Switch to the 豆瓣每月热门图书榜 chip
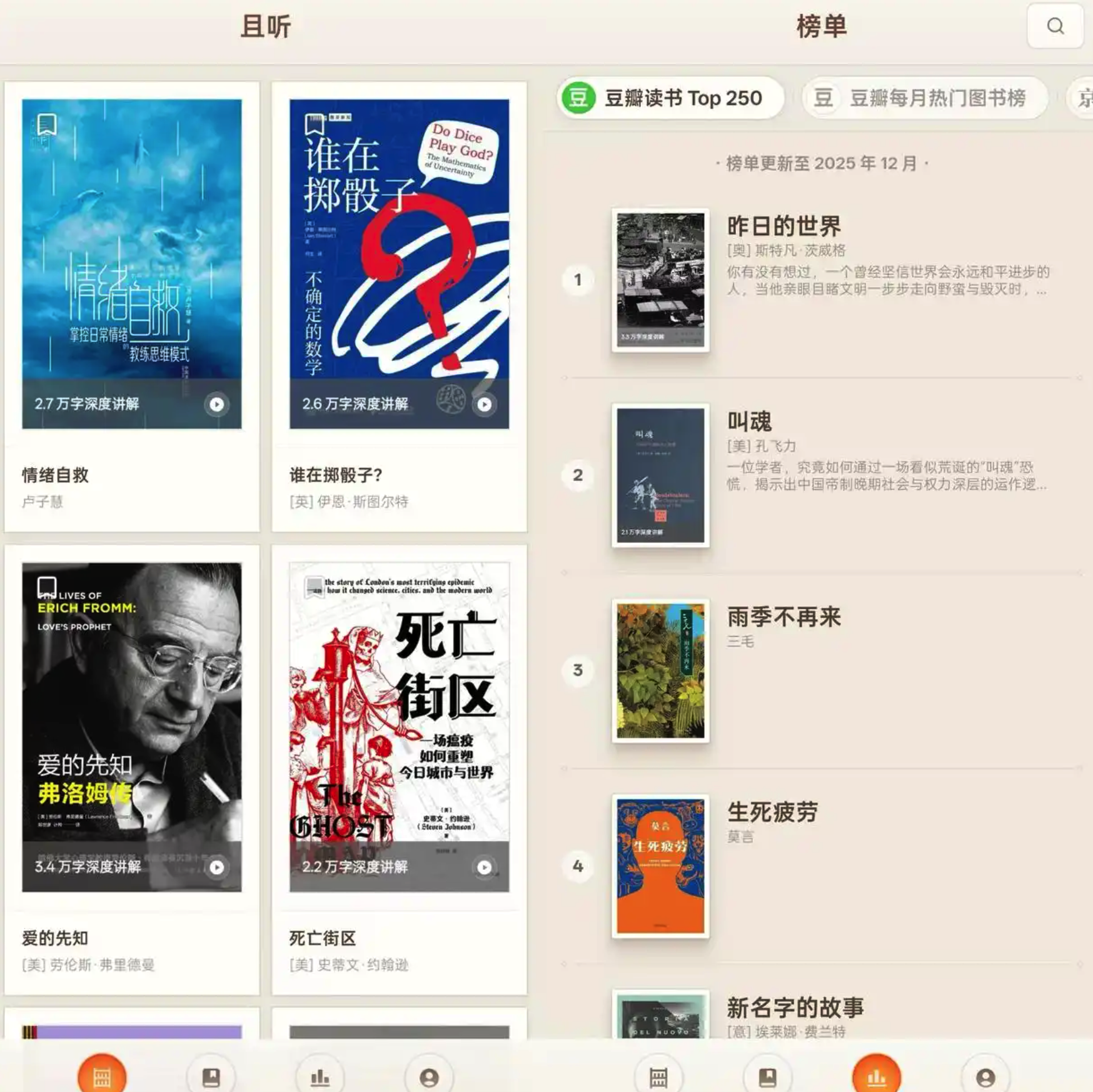 [924, 98]
